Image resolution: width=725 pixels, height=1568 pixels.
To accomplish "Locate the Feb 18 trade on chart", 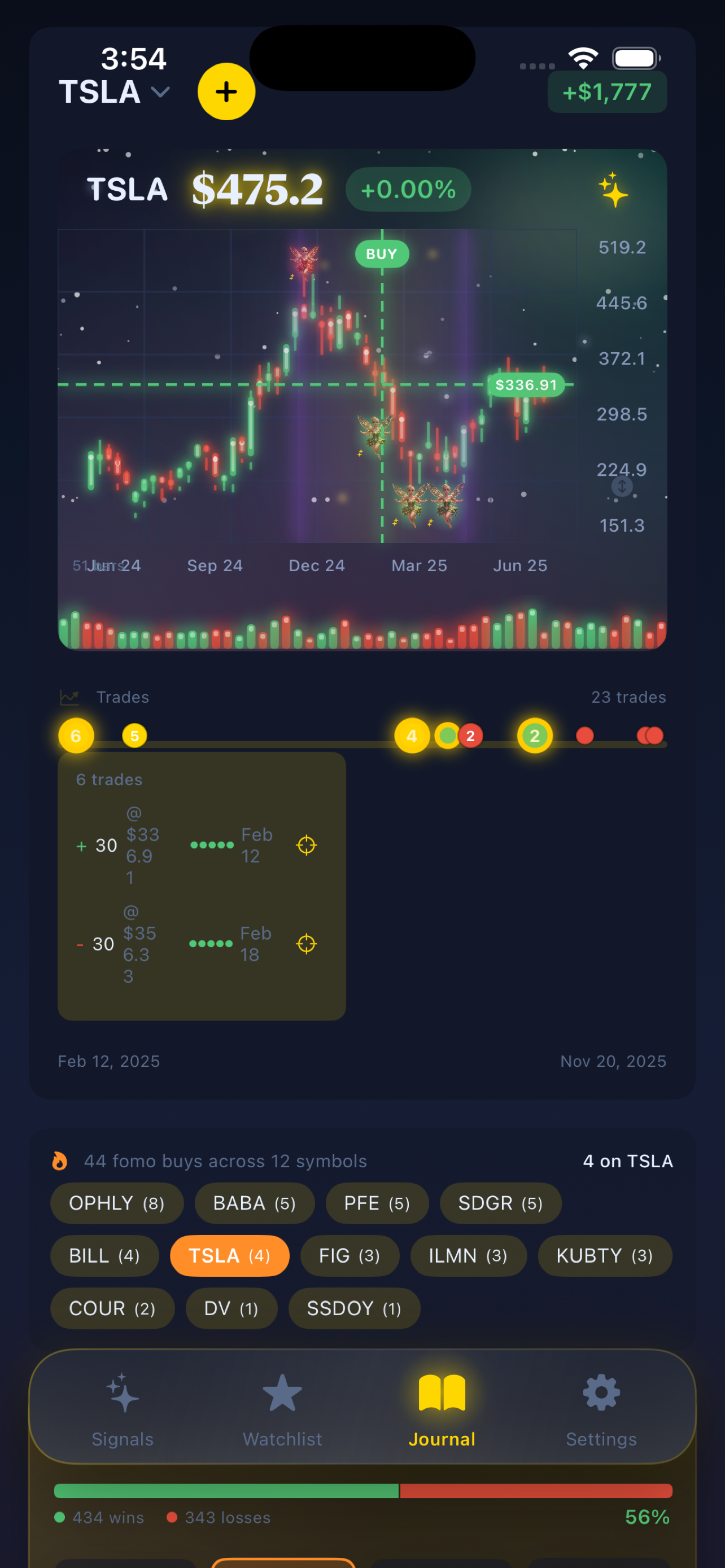I will [x=306, y=944].
